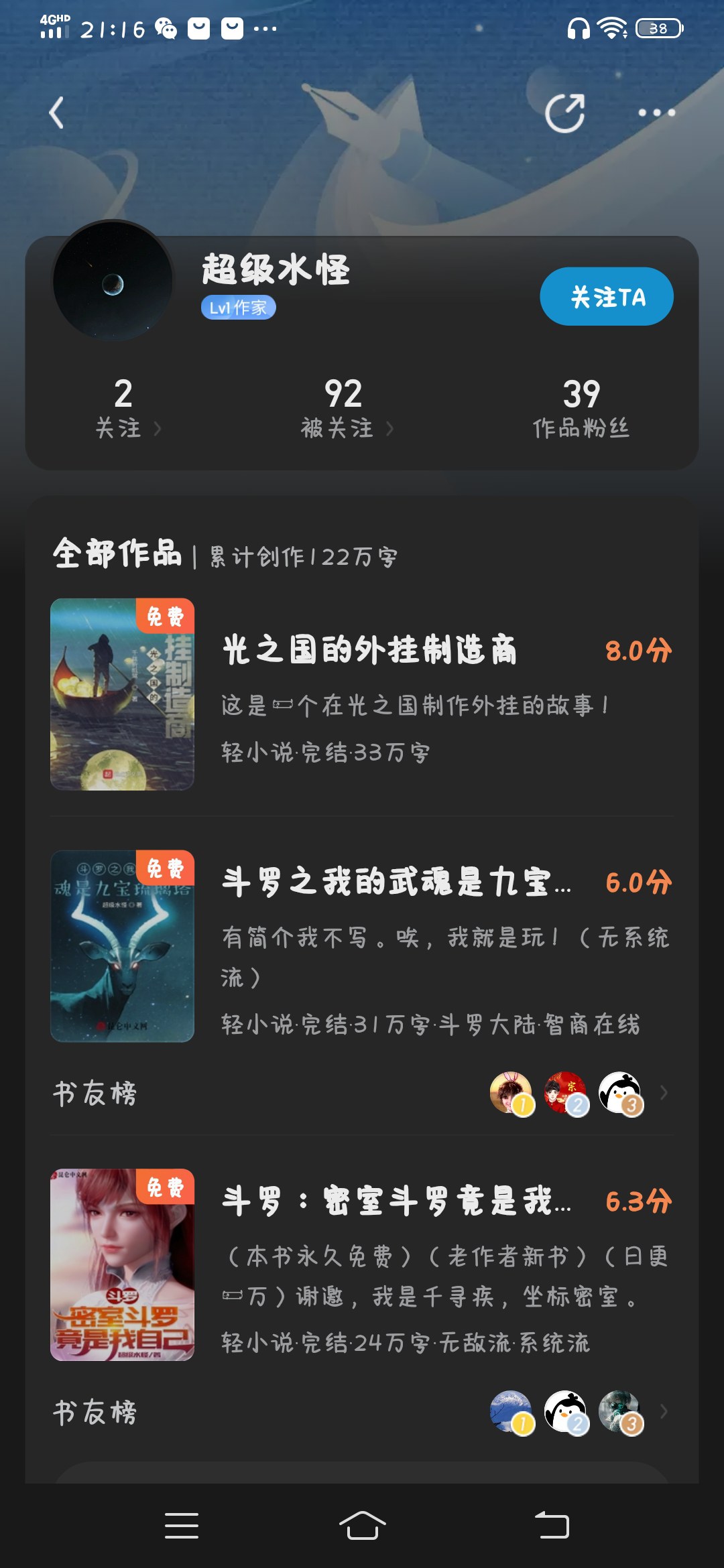Open 书友榜 under 密室斗罗竟是我
Image resolution: width=724 pixels, height=1568 pixels.
(x=362, y=1413)
